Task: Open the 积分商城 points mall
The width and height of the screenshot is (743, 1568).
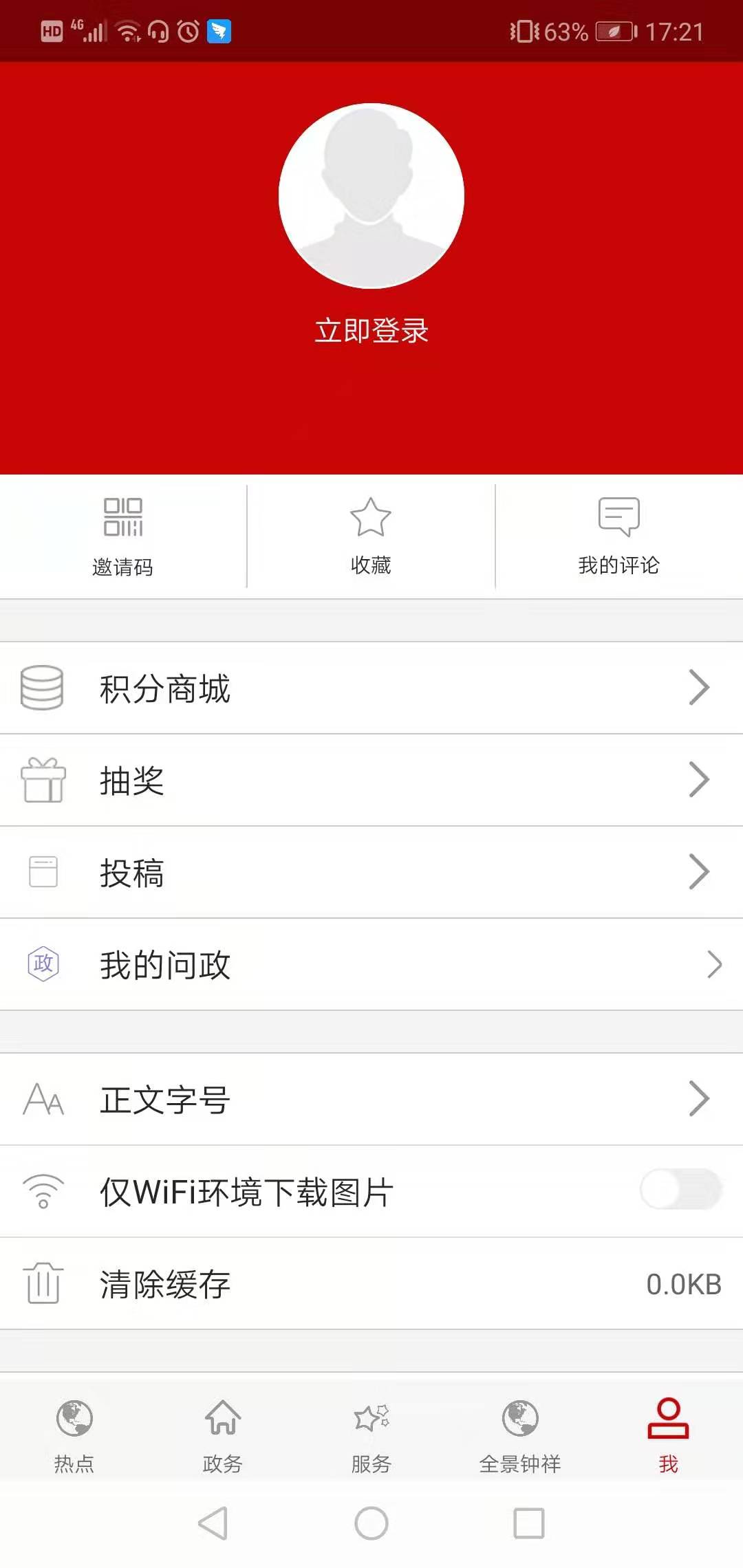Action: coord(371,688)
